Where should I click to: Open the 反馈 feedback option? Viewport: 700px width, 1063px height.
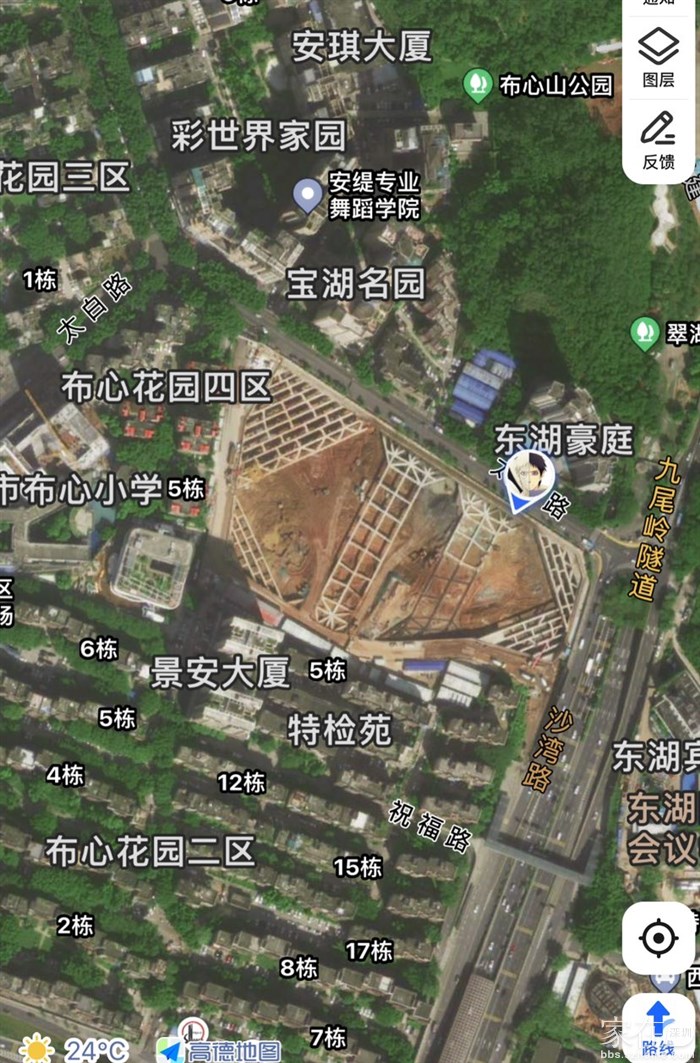658,139
